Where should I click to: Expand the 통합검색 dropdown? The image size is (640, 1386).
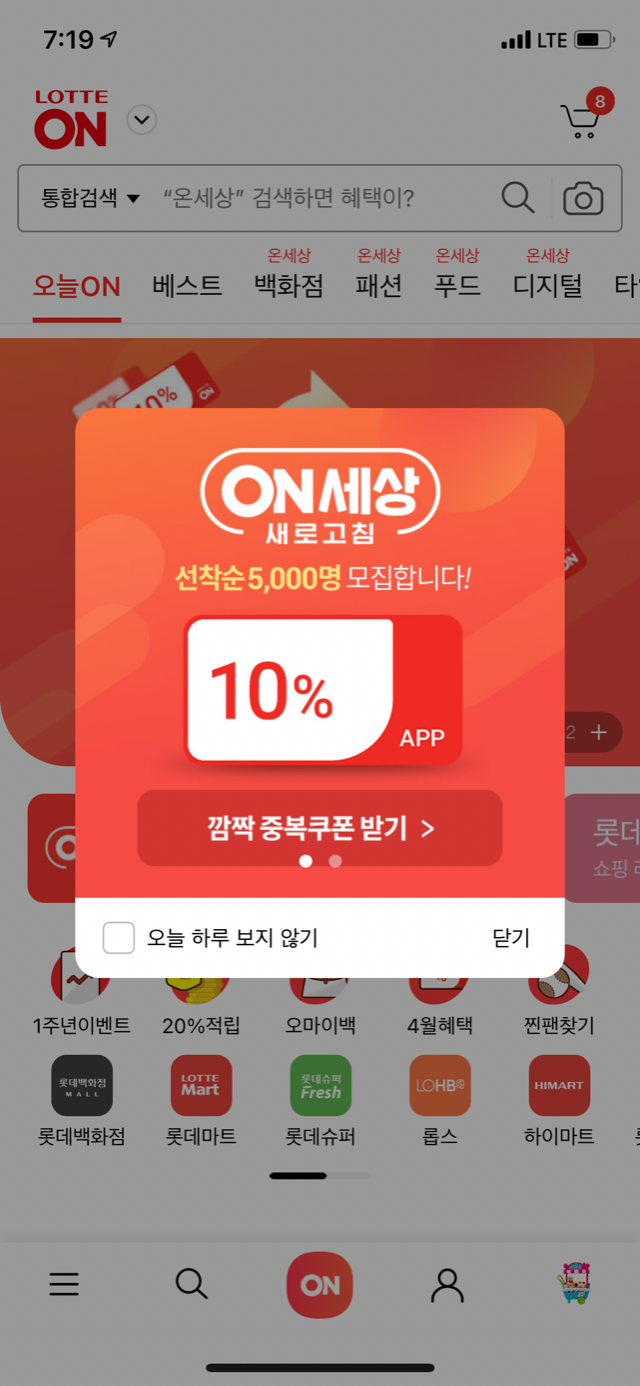pyautogui.click(x=90, y=198)
